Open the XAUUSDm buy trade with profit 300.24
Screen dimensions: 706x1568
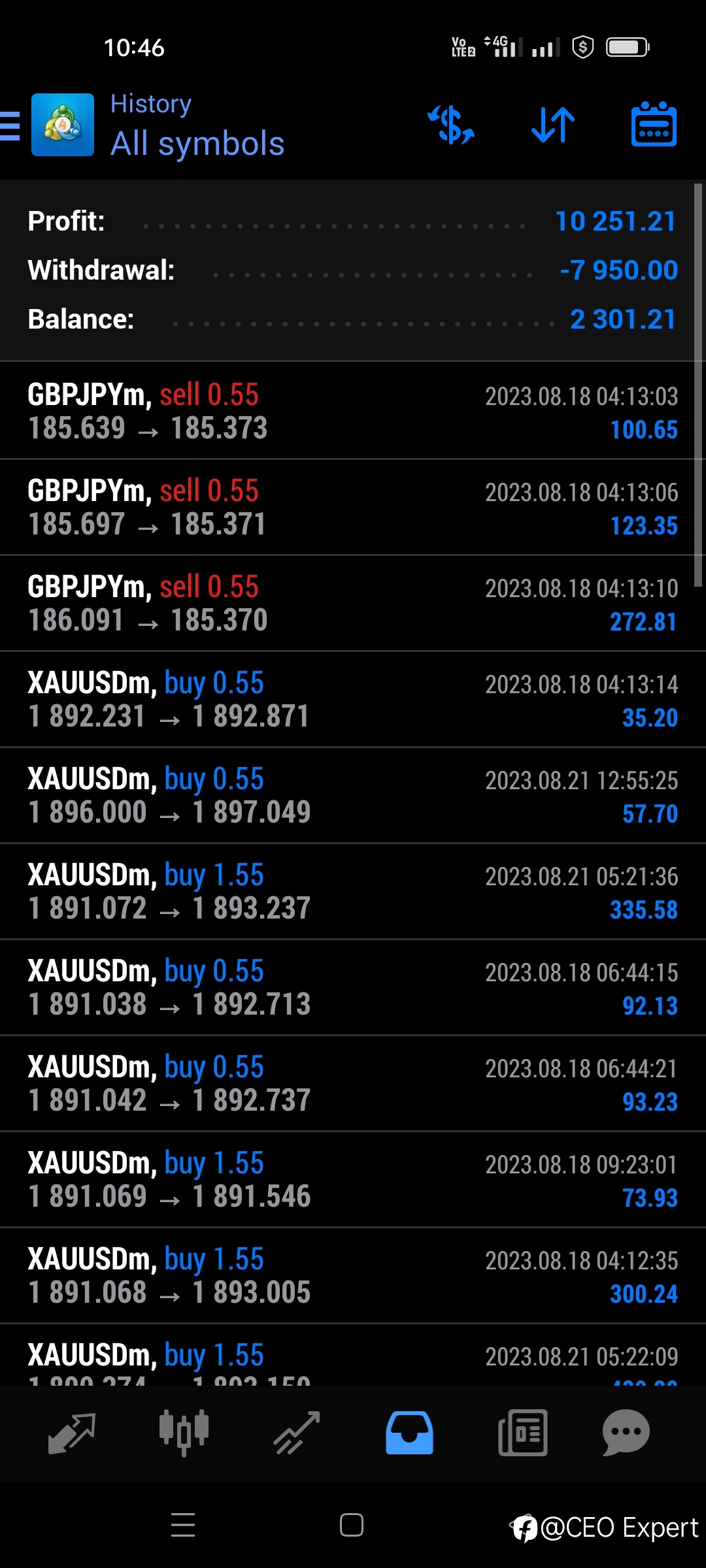click(x=353, y=1275)
